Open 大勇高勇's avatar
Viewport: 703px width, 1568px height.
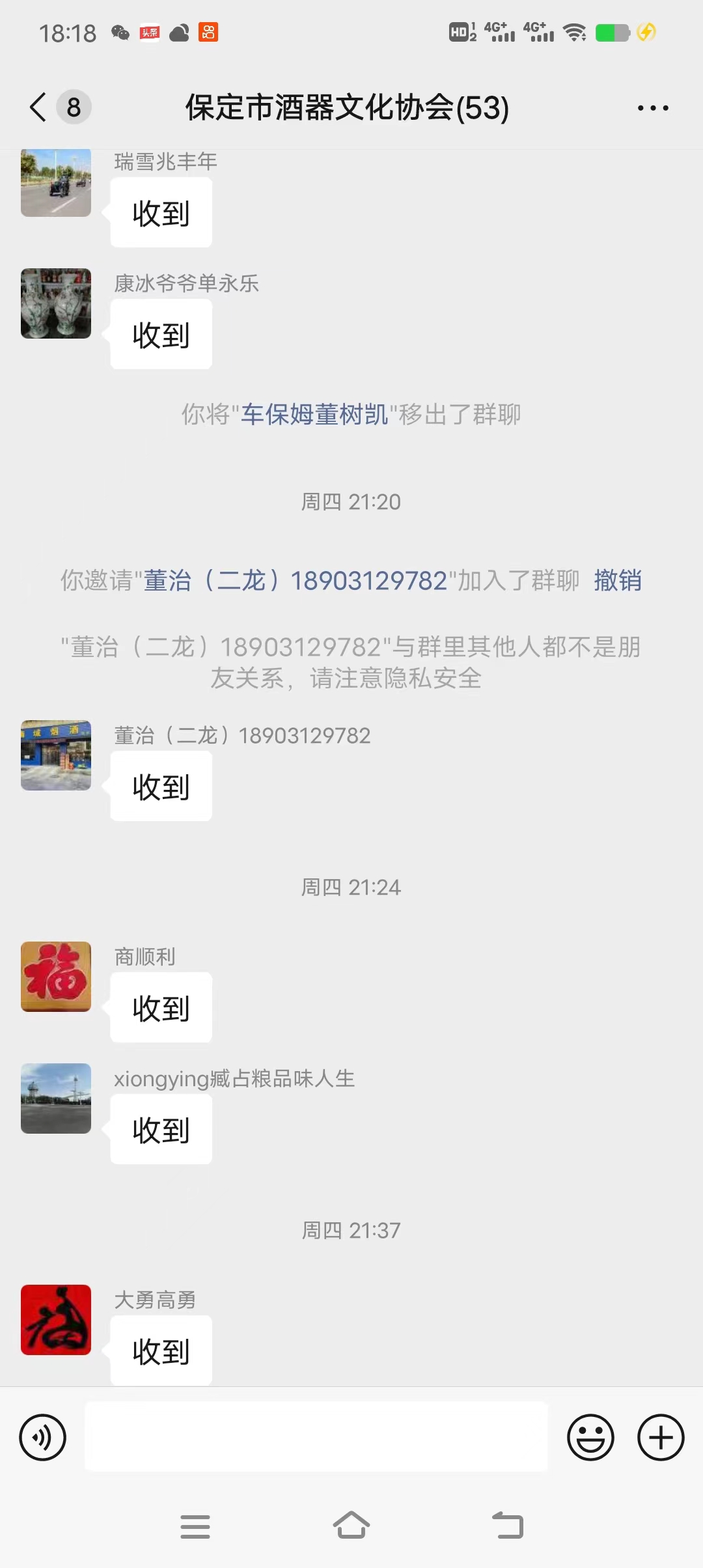click(x=56, y=1320)
